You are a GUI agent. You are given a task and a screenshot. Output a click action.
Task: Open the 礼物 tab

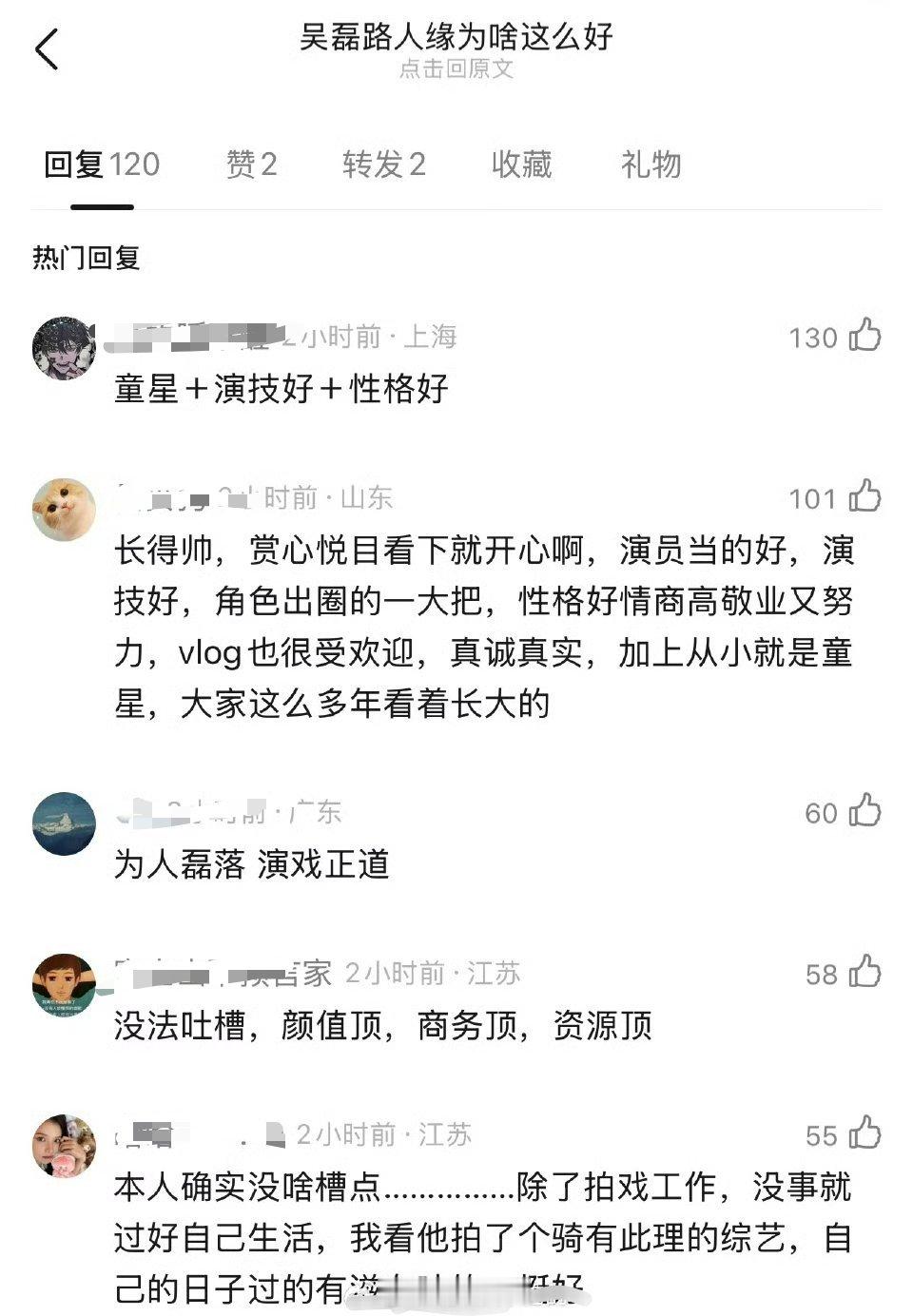(651, 164)
